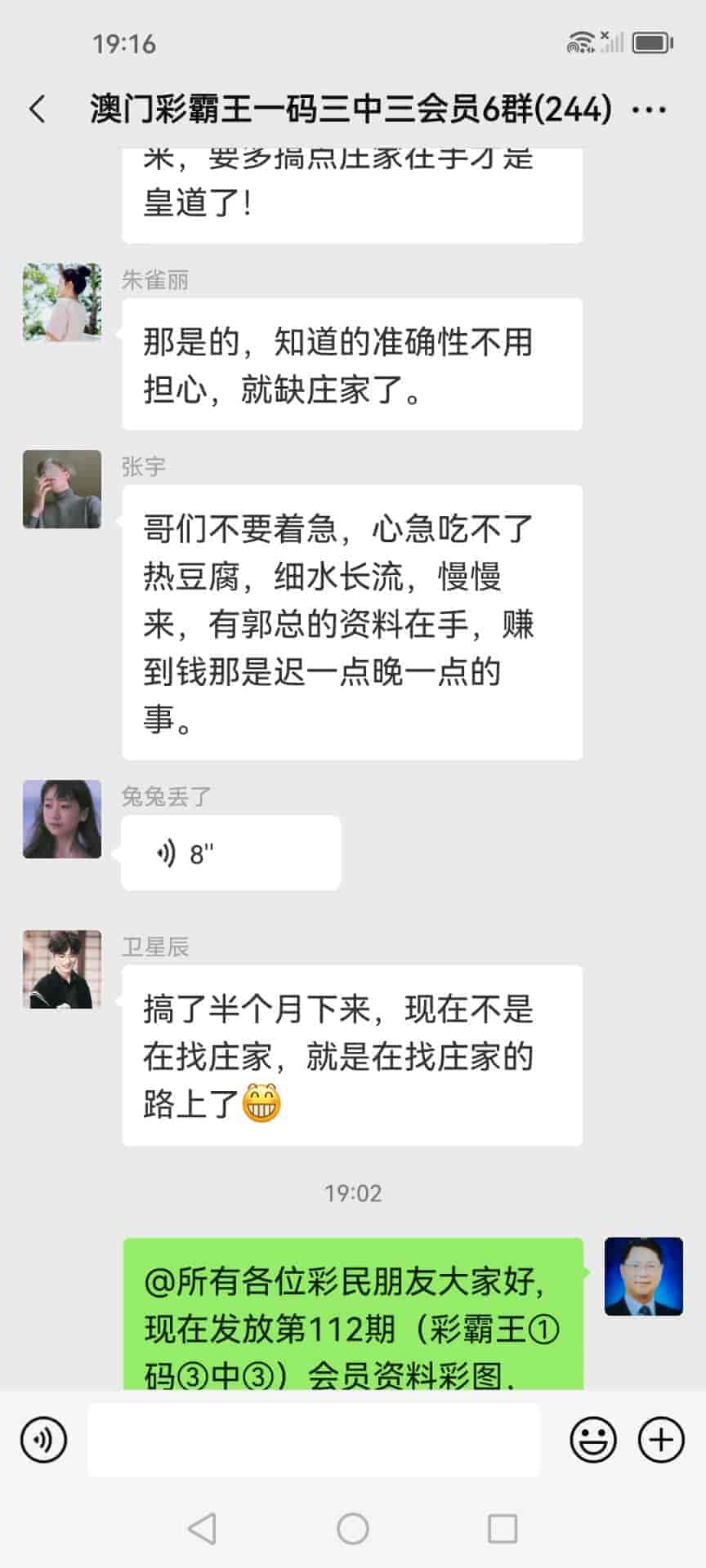Image resolution: width=706 pixels, height=1568 pixels.
Task: Play the 8-second voice message
Action: [x=230, y=853]
